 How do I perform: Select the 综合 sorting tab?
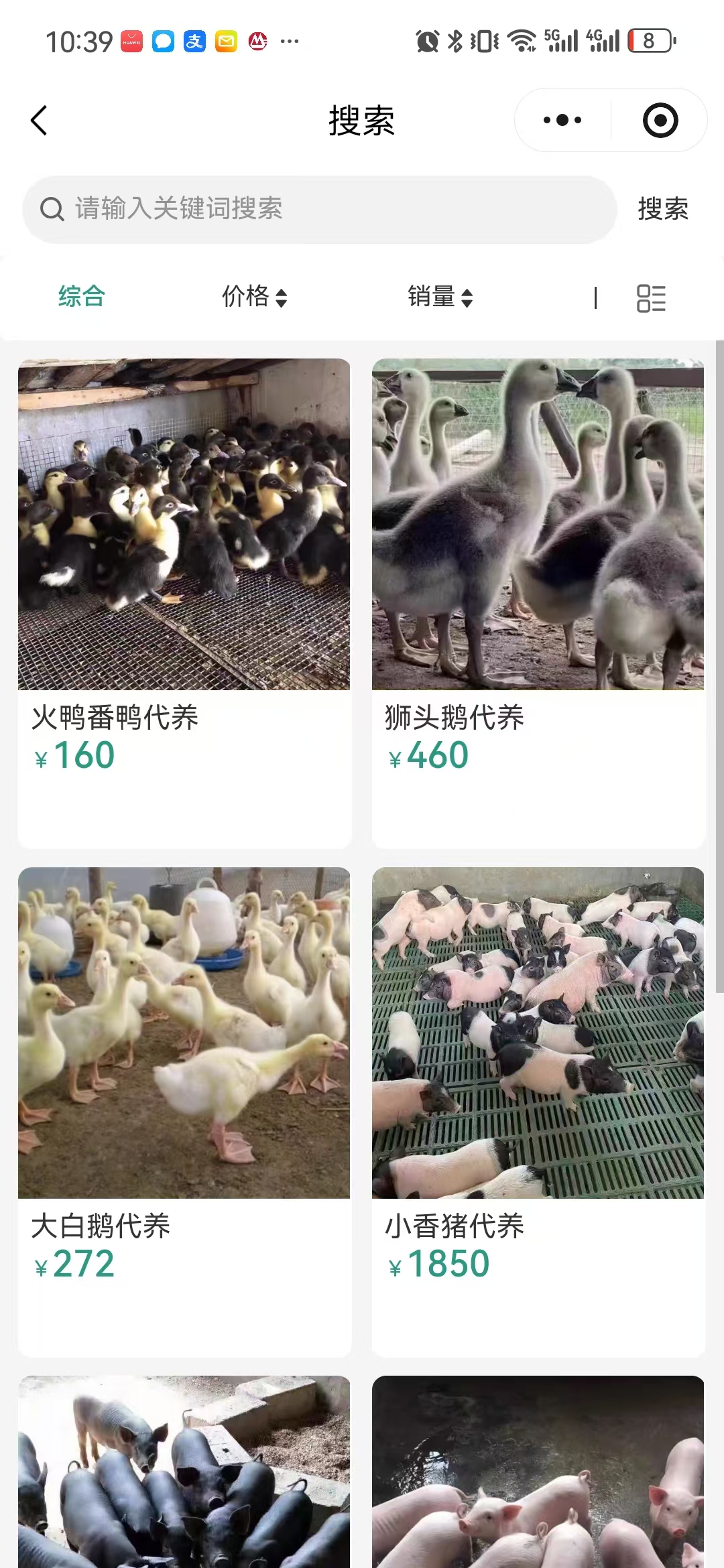[x=82, y=296]
